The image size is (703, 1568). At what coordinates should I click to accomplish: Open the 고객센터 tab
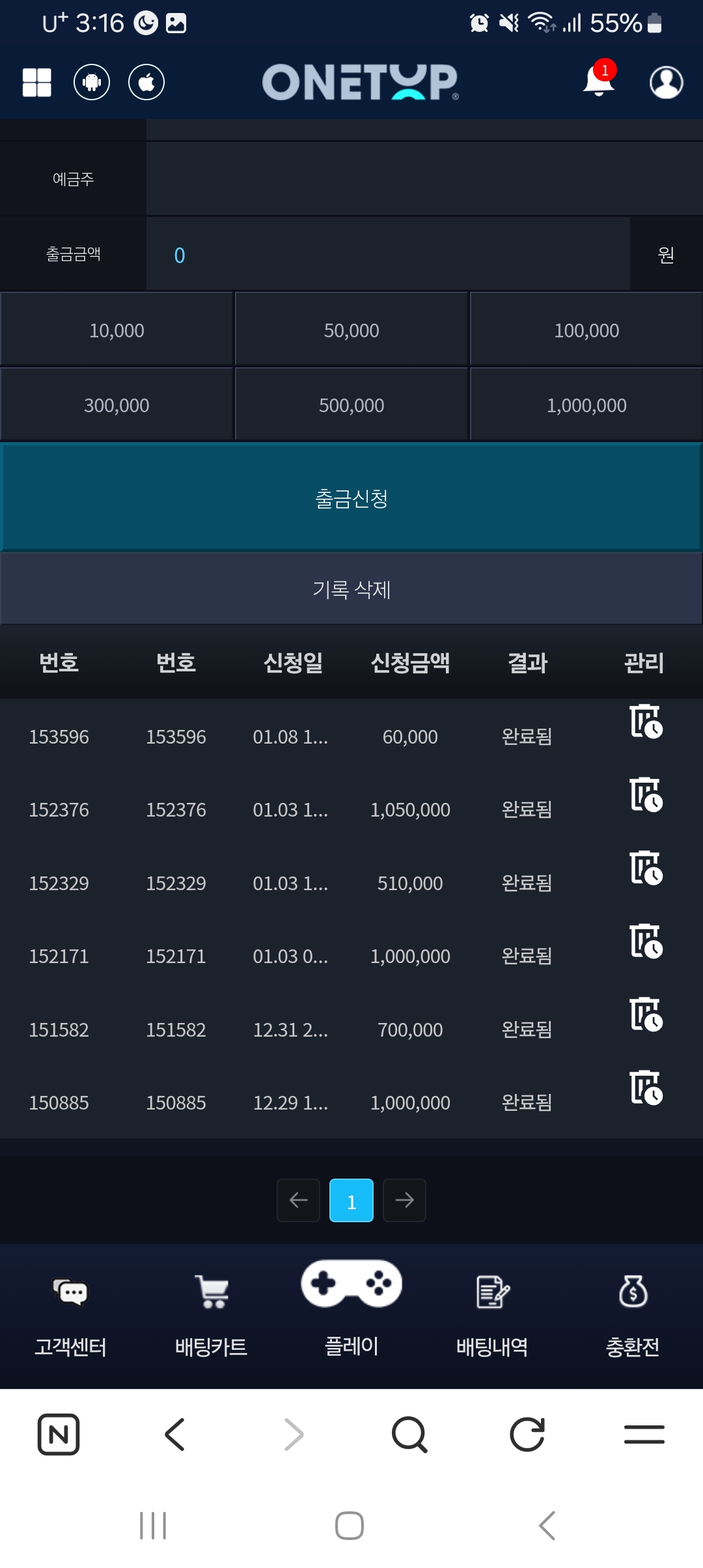[x=70, y=1315]
